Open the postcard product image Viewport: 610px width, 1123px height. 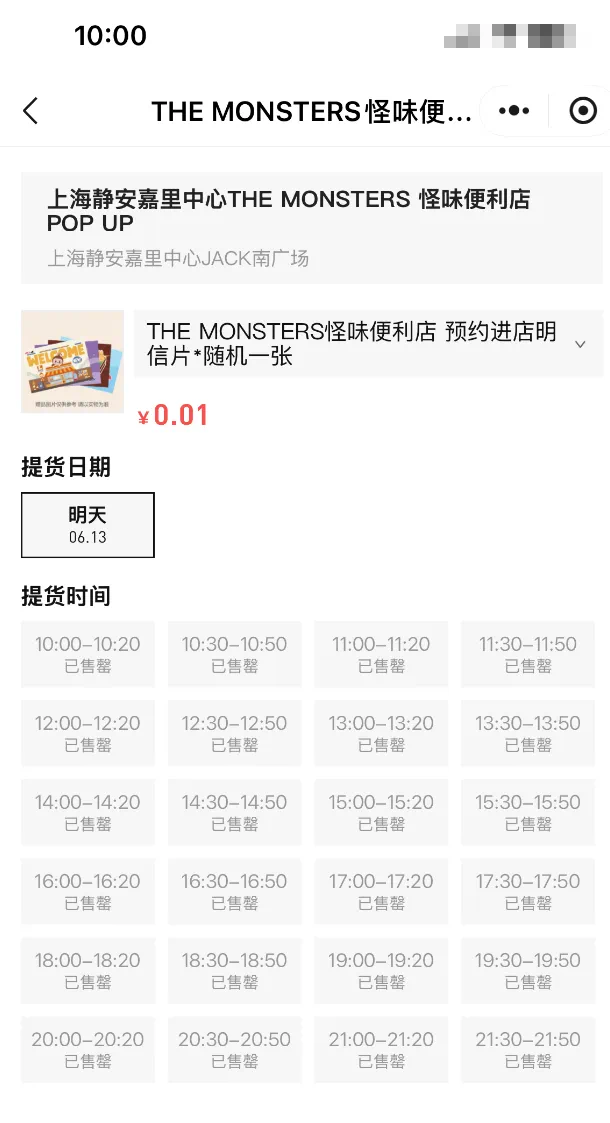click(72, 361)
